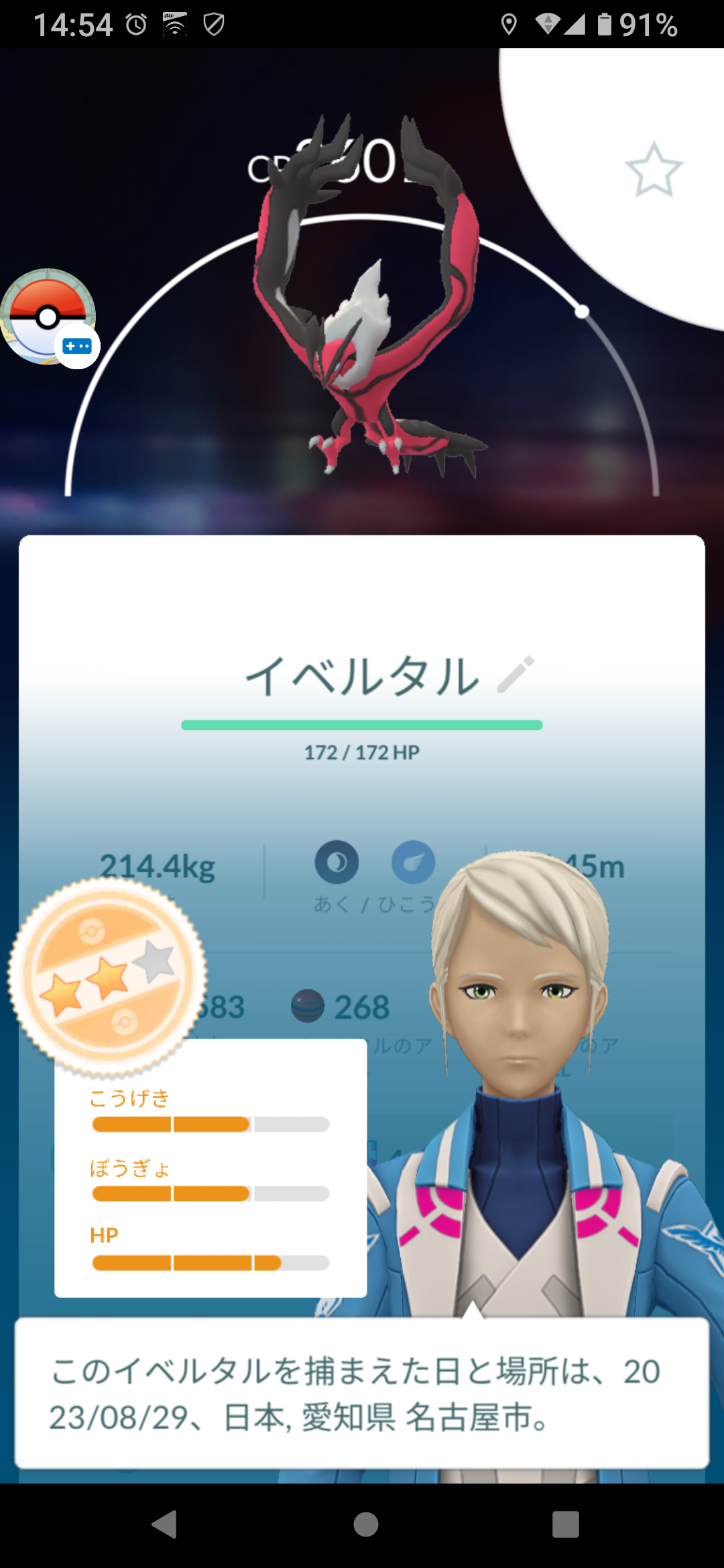Viewport: 724px width, 1568px height.
Task: Return to the Android home screen
Action: (x=365, y=1524)
